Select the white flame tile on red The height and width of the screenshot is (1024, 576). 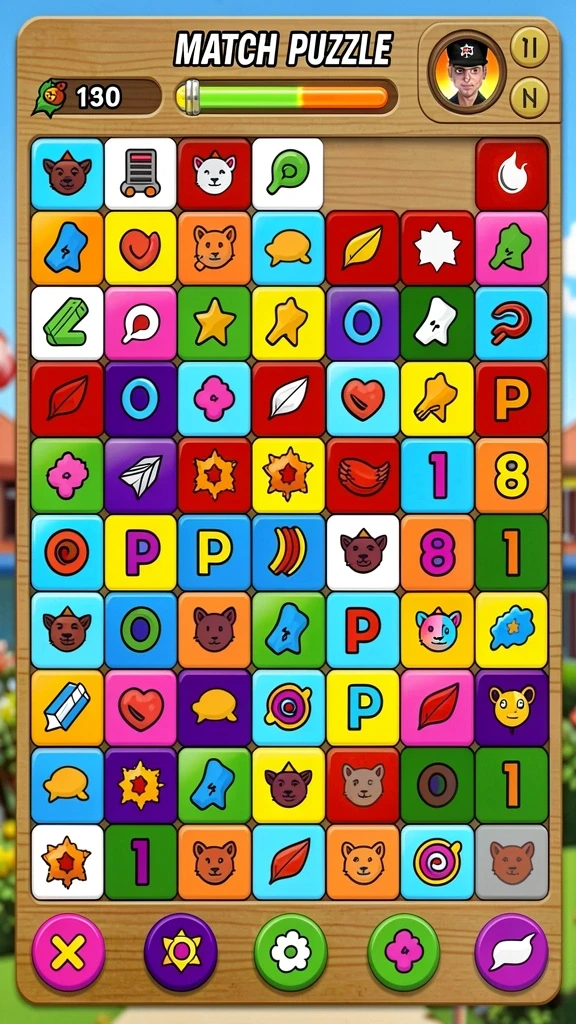pos(511,174)
